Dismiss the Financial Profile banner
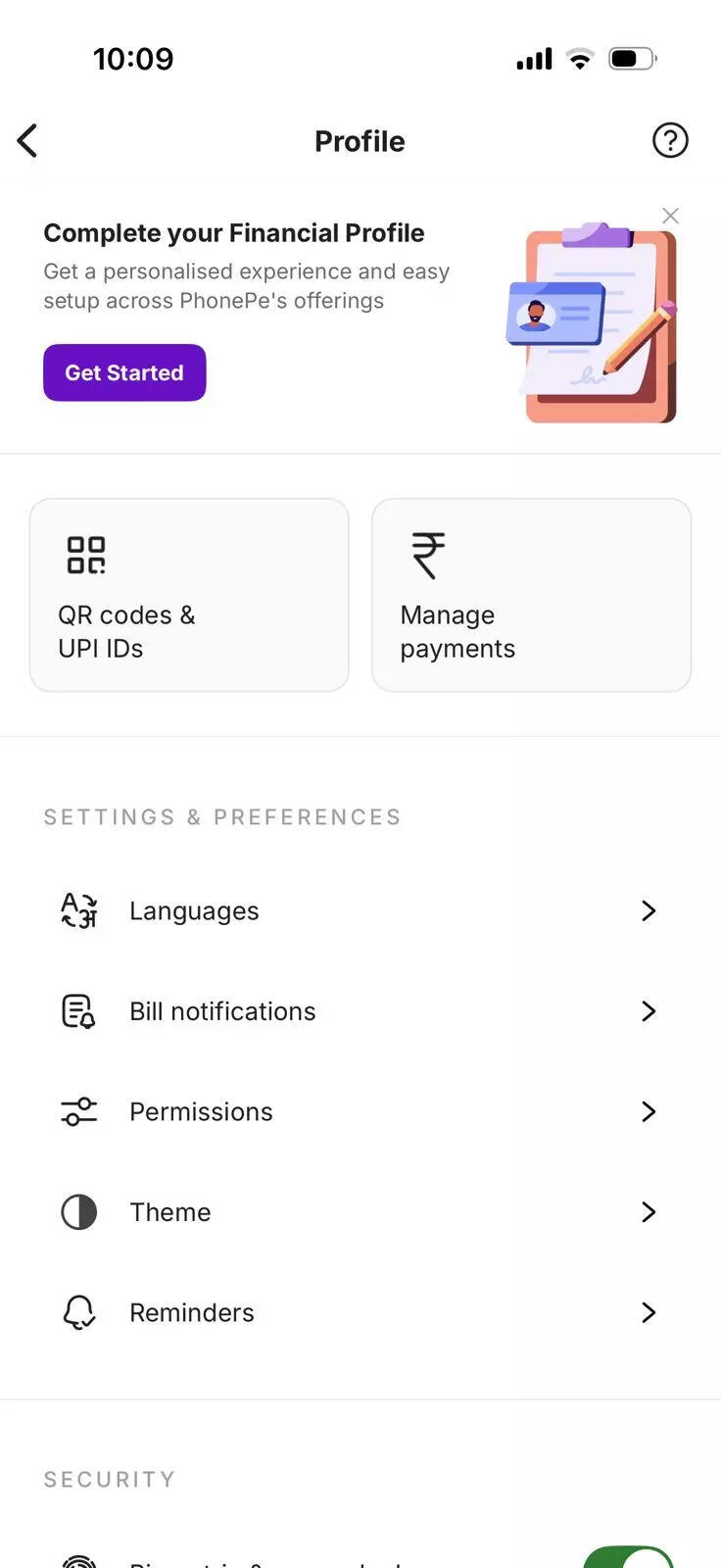The image size is (721, 1568). tap(670, 216)
